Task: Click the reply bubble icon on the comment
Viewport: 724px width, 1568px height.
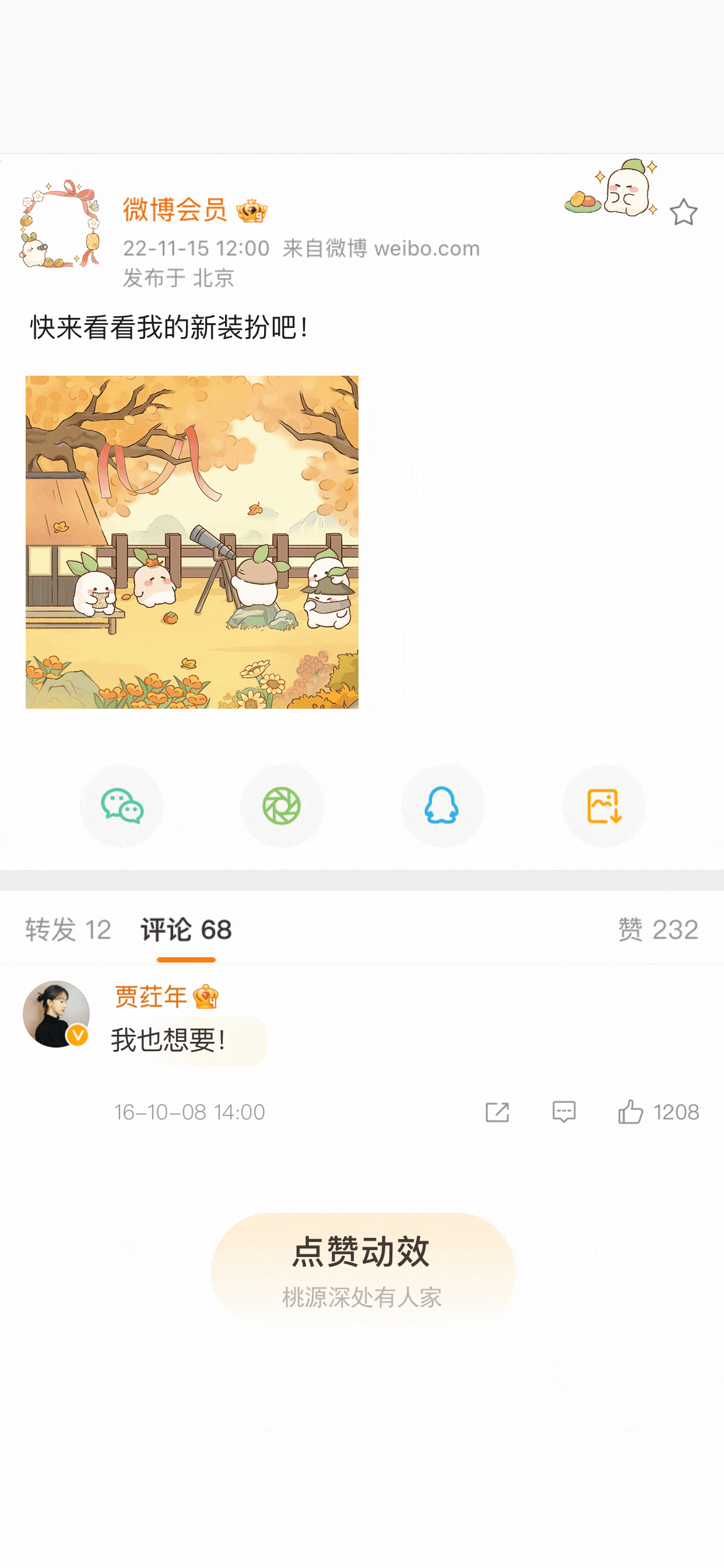Action: (x=563, y=1111)
